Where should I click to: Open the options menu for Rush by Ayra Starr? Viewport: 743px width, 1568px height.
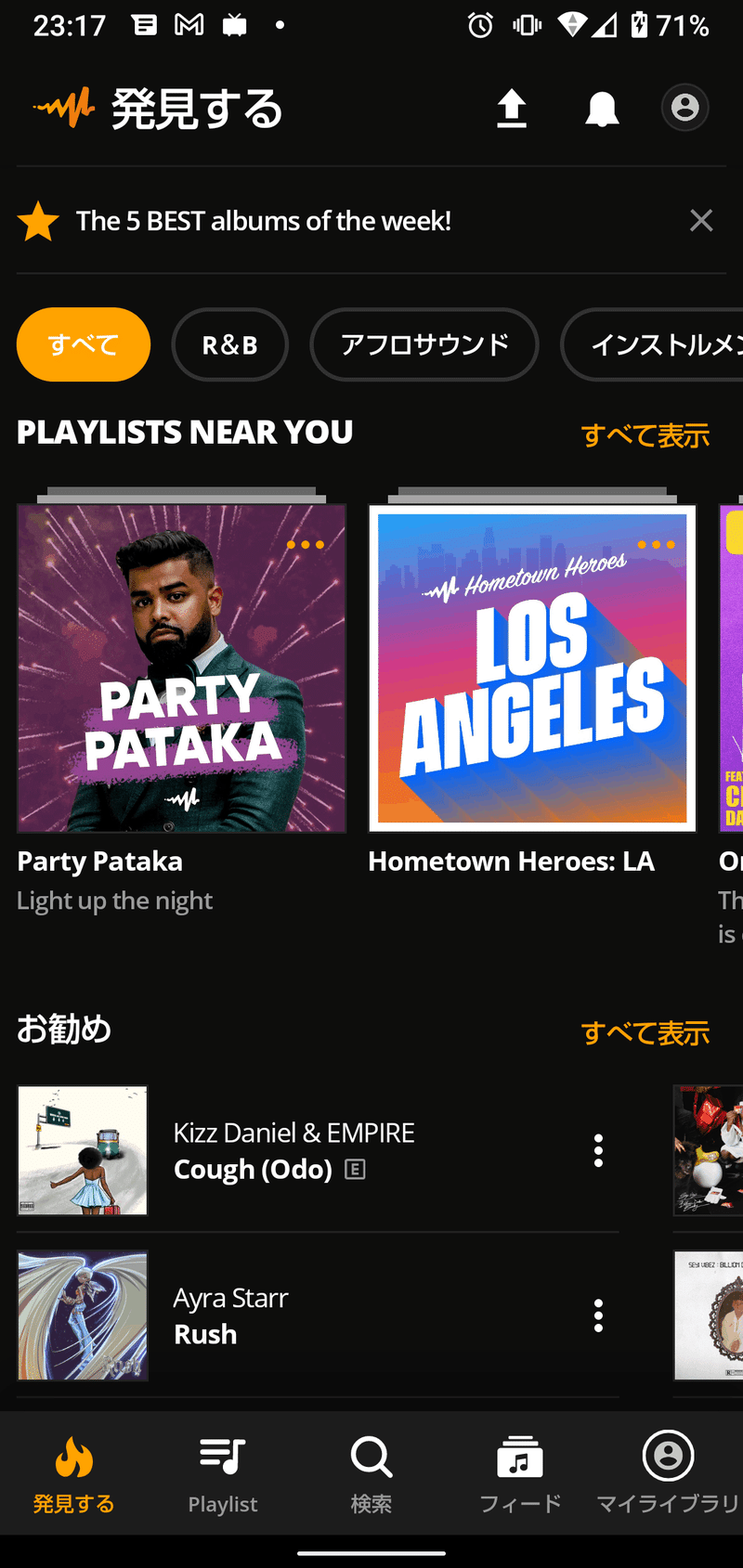click(x=598, y=1315)
